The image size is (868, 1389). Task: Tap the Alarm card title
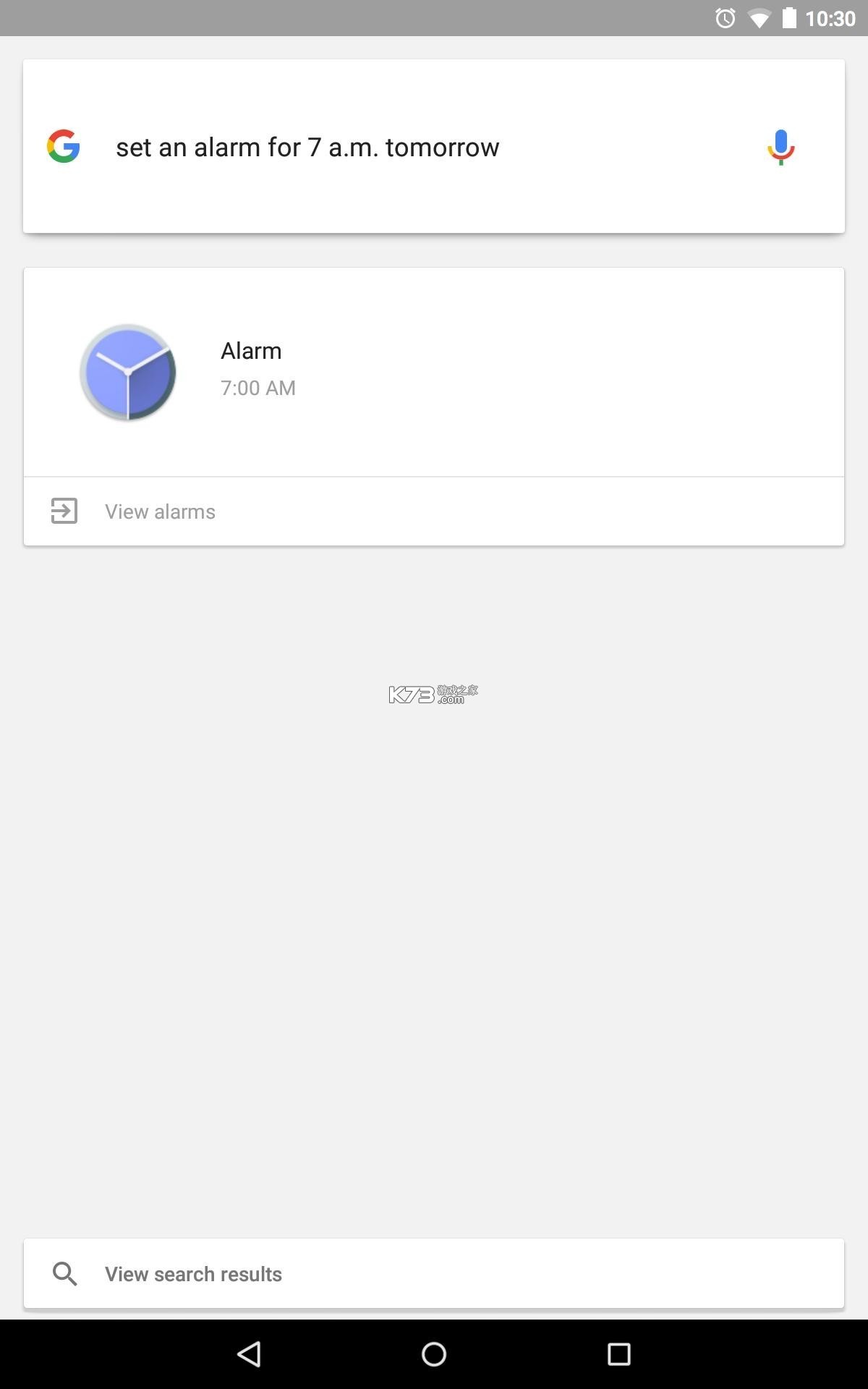pos(251,350)
